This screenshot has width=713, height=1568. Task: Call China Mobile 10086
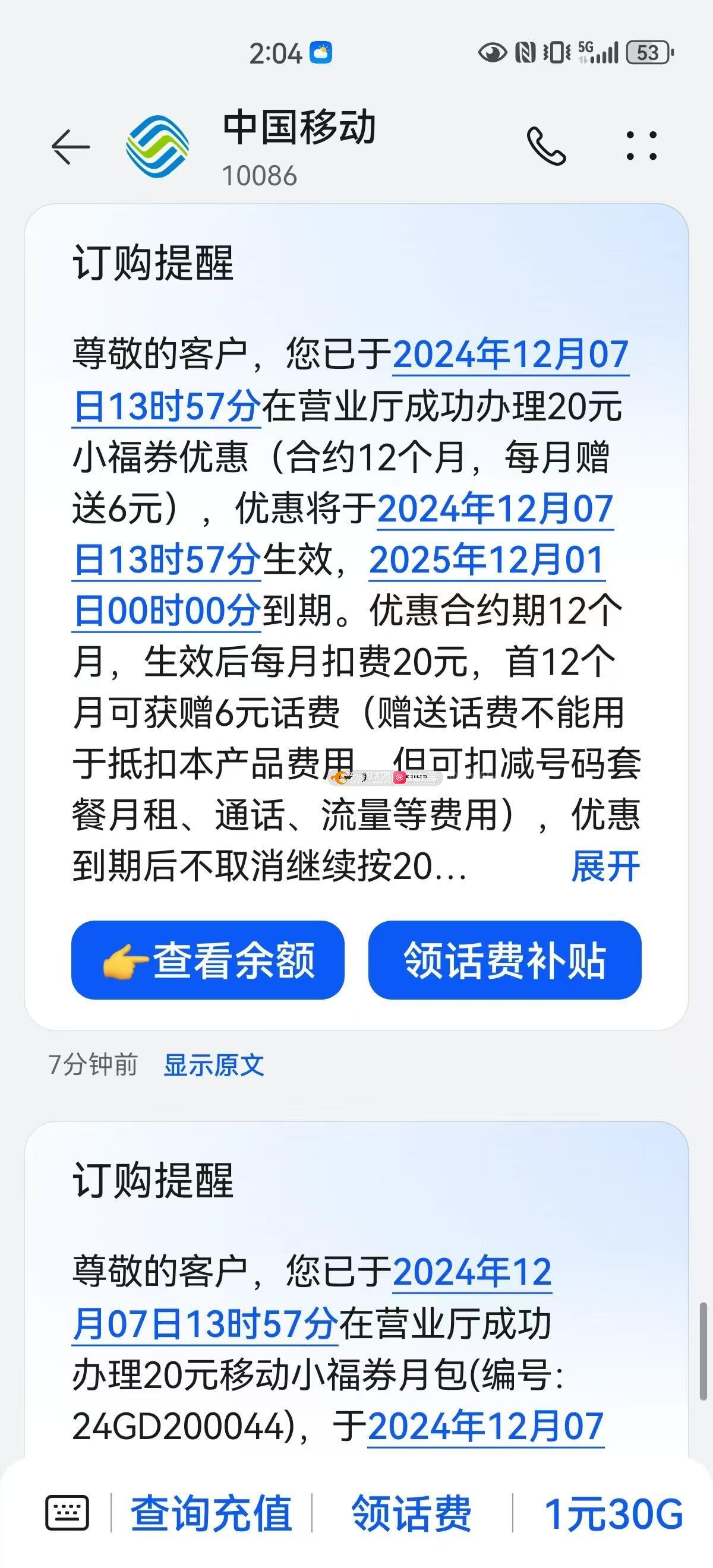pyautogui.click(x=546, y=147)
